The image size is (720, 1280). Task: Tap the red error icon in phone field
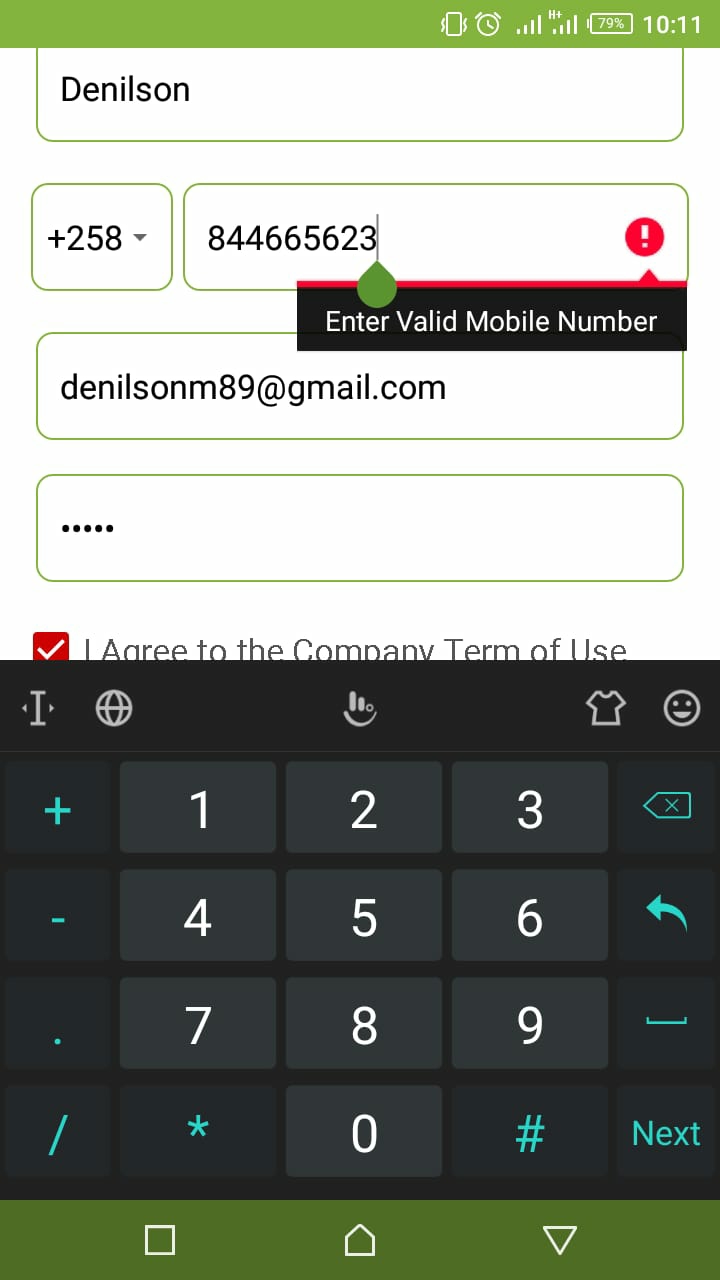[644, 237]
